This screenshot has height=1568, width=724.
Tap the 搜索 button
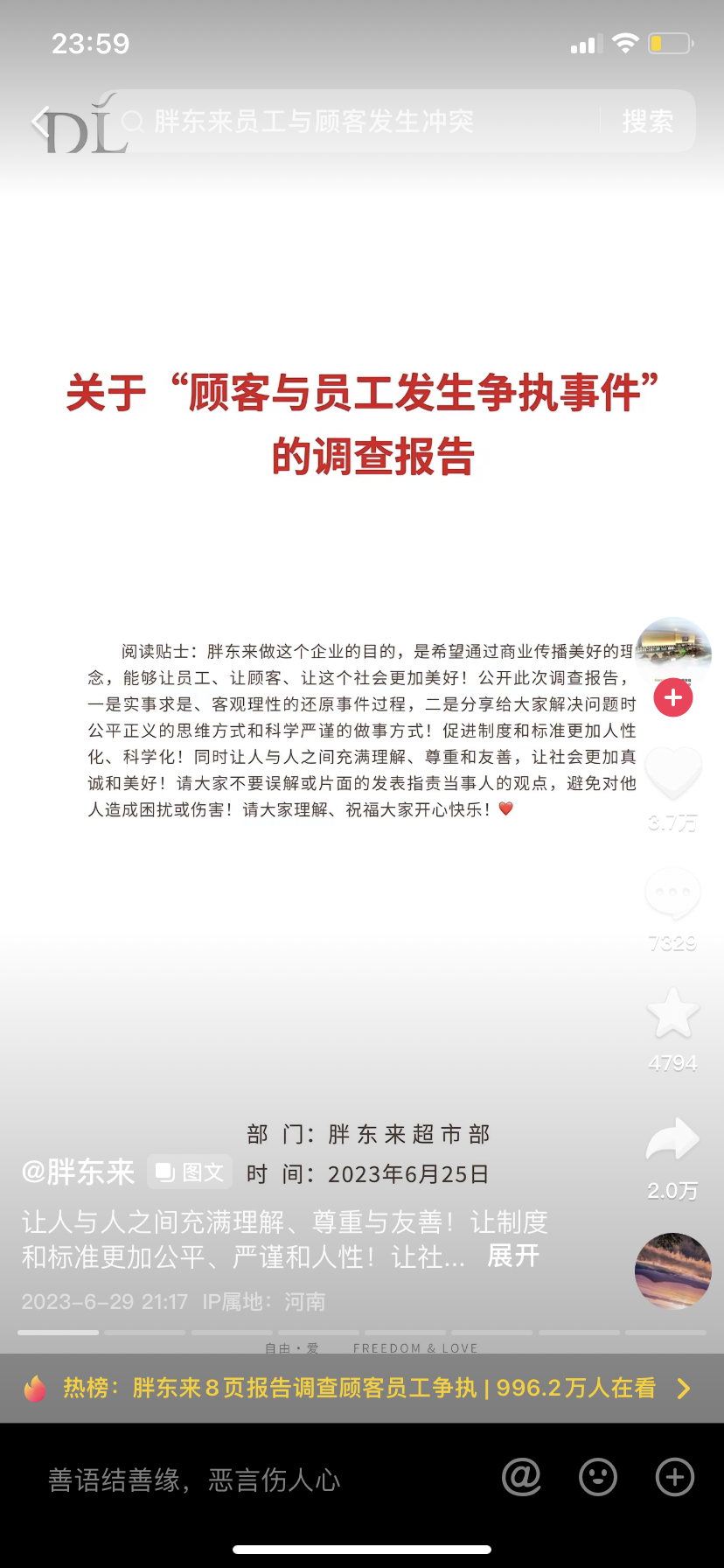[647, 121]
